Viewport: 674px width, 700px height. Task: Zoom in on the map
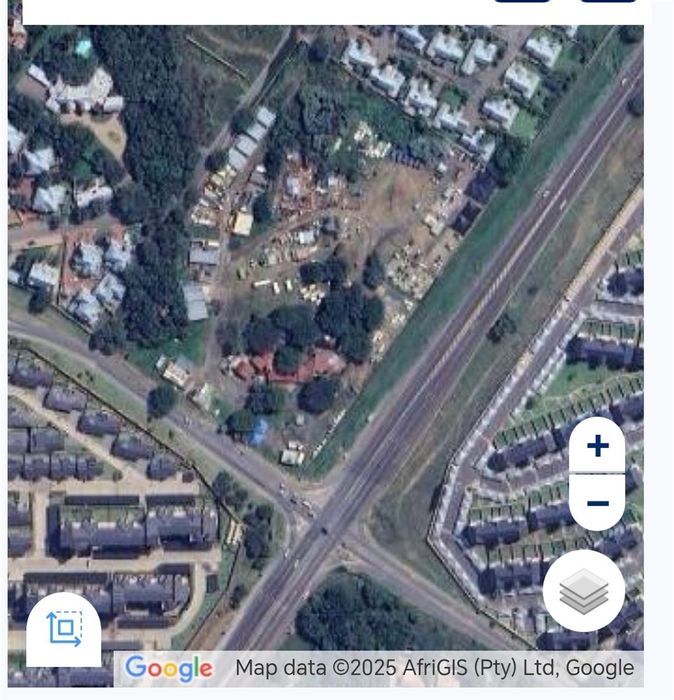click(597, 446)
